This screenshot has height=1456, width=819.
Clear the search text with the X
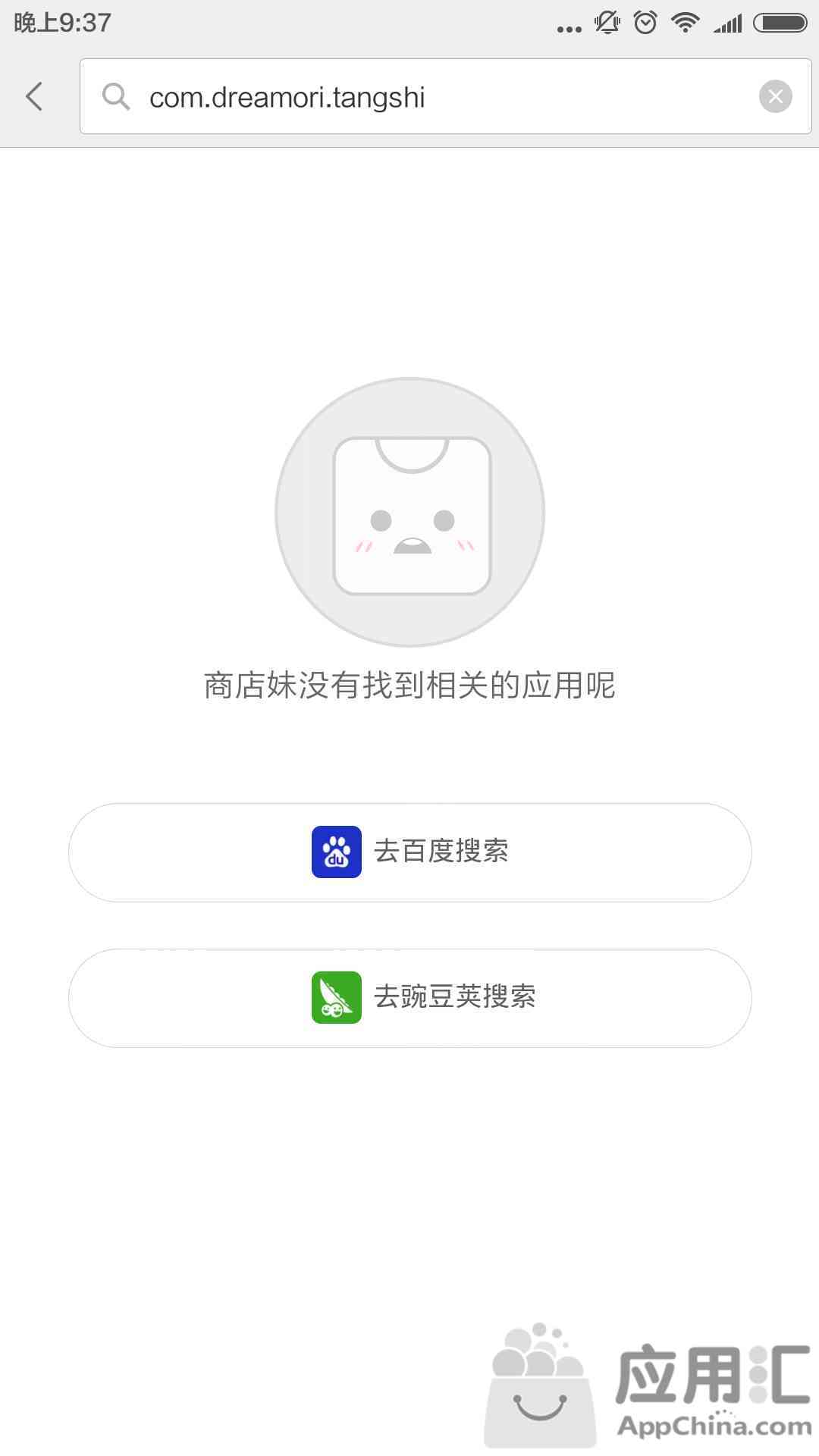coord(775,96)
